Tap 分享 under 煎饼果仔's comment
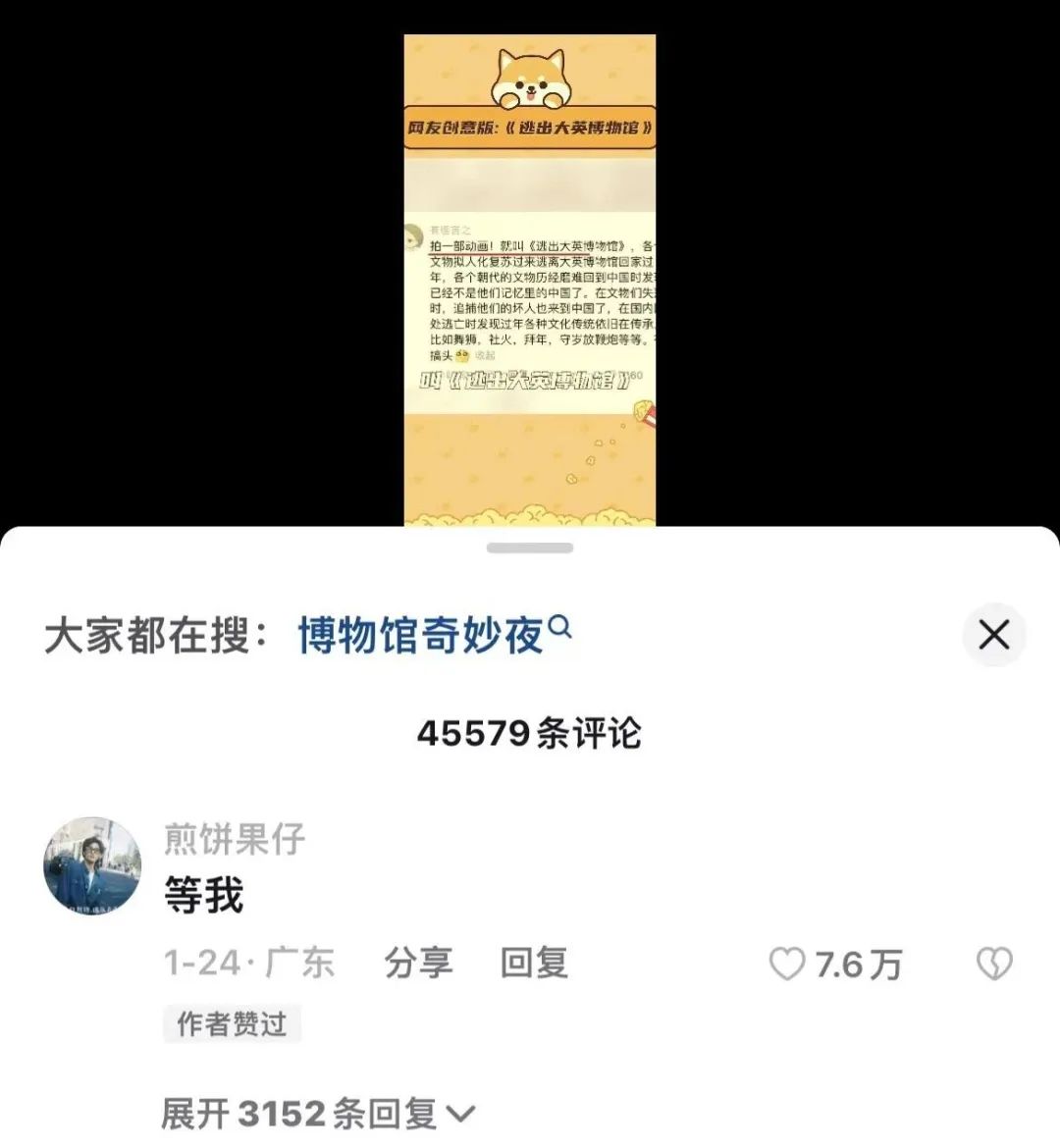Image resolution: width=1060 pixels, height=1148 pixels. click(418, 963)
